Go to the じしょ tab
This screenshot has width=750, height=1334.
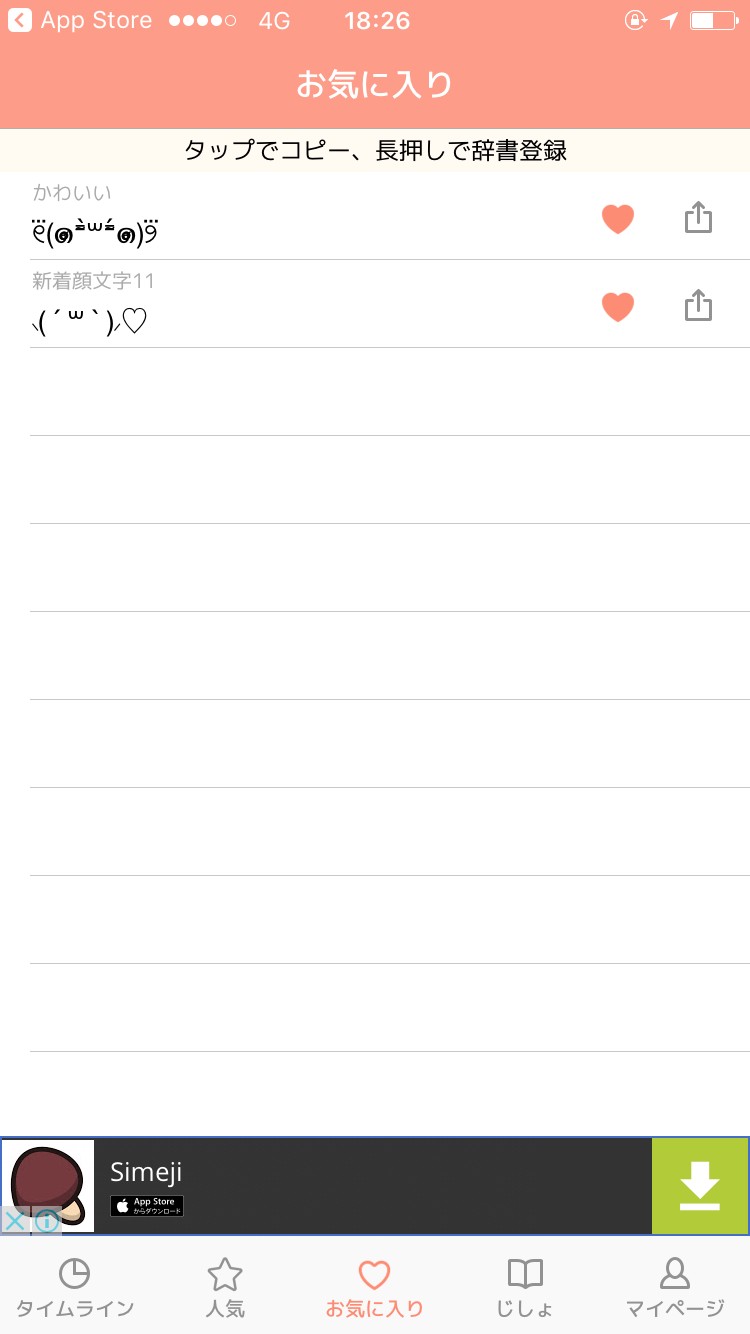[525, 1288]
